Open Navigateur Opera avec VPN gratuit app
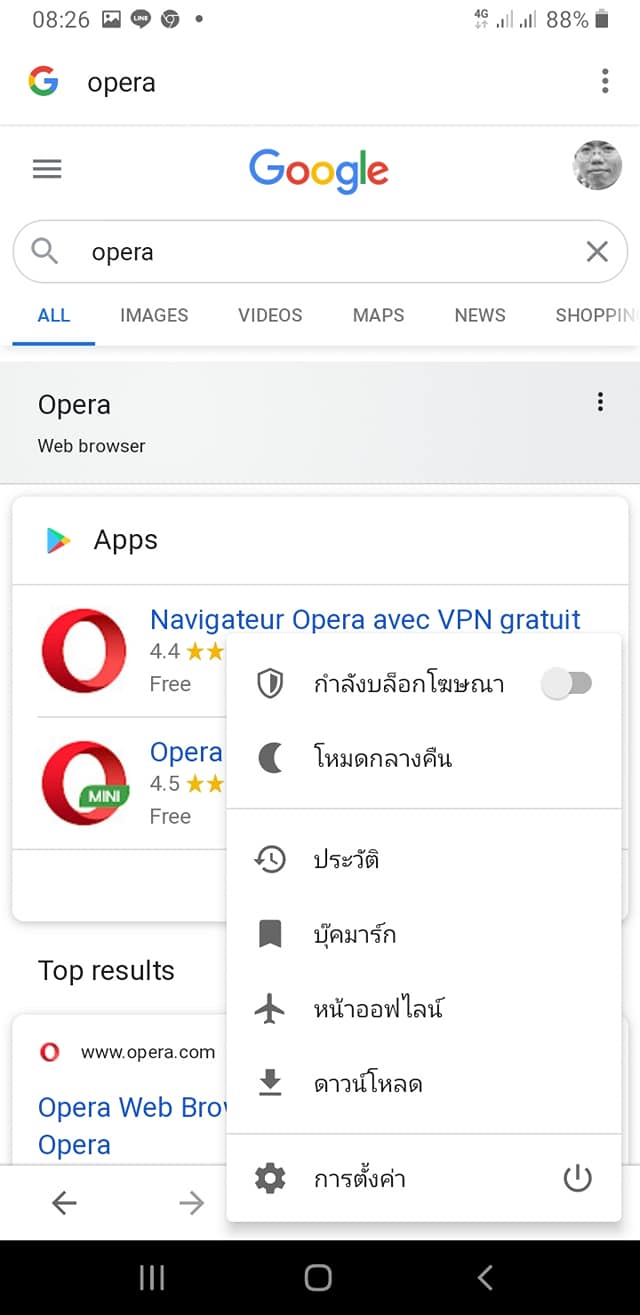This screenshot has width=640, height=1315. coord(365,620)
